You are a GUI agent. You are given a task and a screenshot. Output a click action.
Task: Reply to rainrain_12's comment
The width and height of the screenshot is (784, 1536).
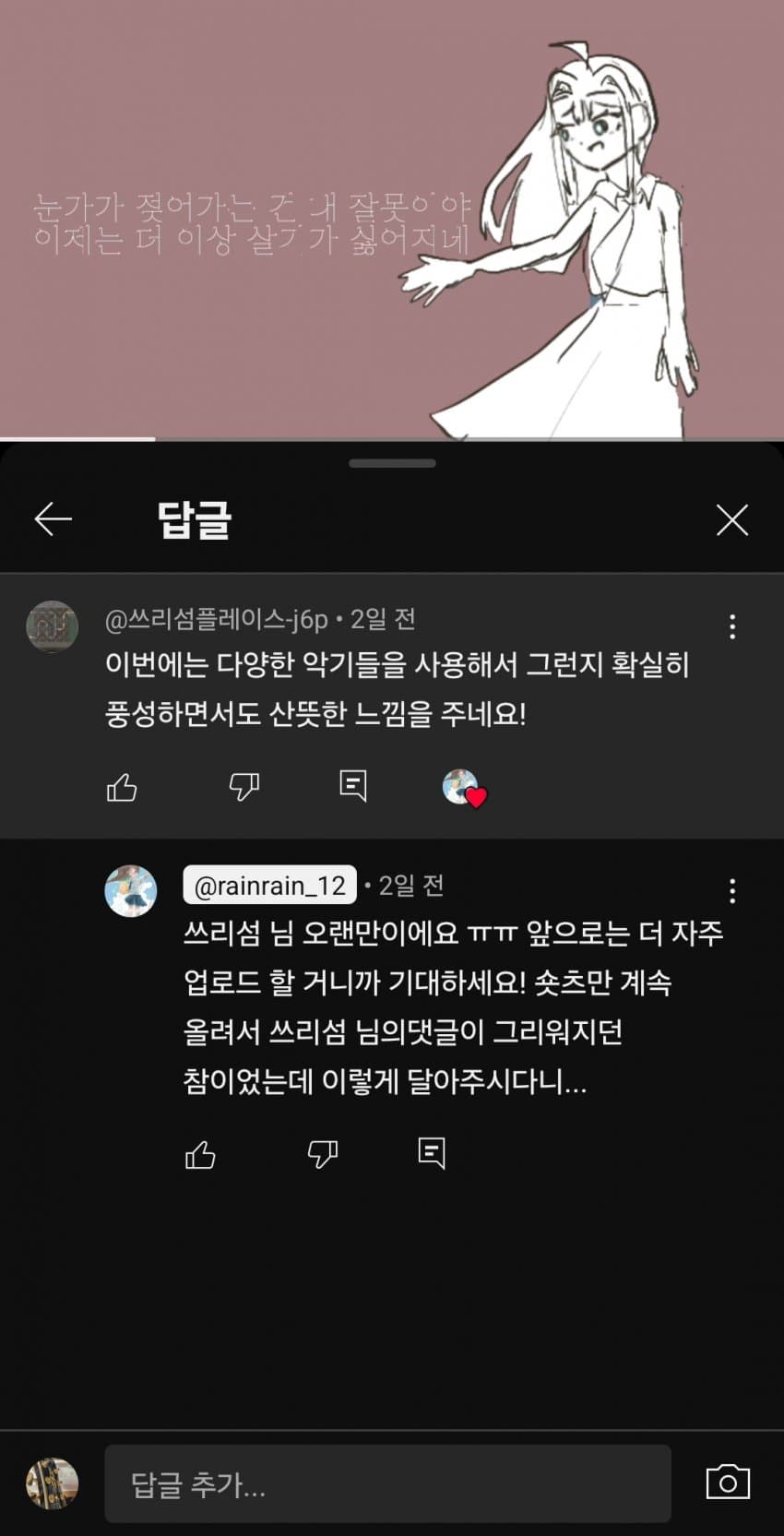pyautogui.click(x=432, y=1153)
